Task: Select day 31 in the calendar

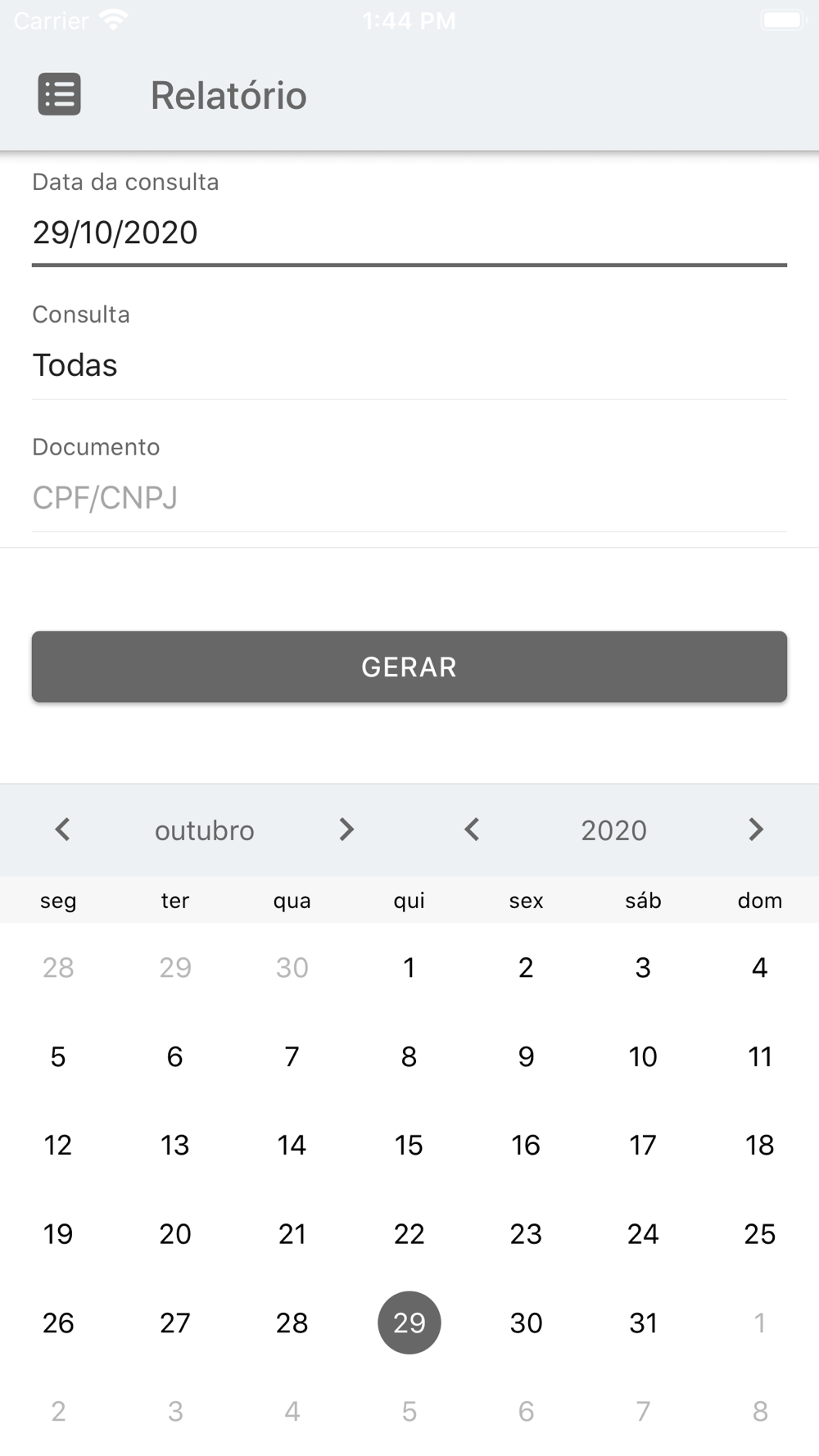Action: [x=643, y=1323]
